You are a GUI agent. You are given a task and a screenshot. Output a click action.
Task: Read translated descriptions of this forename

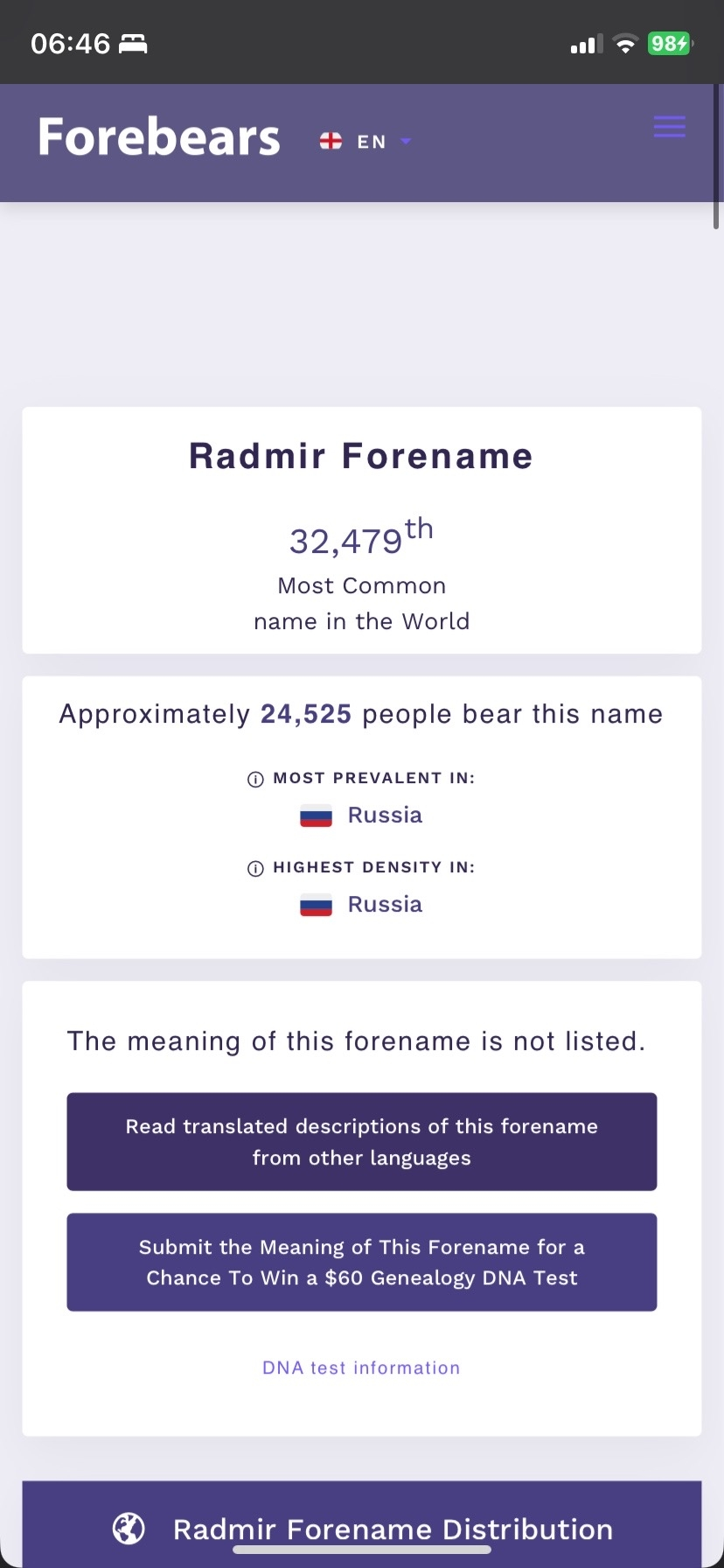pyautogui.click(x=361, y=1142)
